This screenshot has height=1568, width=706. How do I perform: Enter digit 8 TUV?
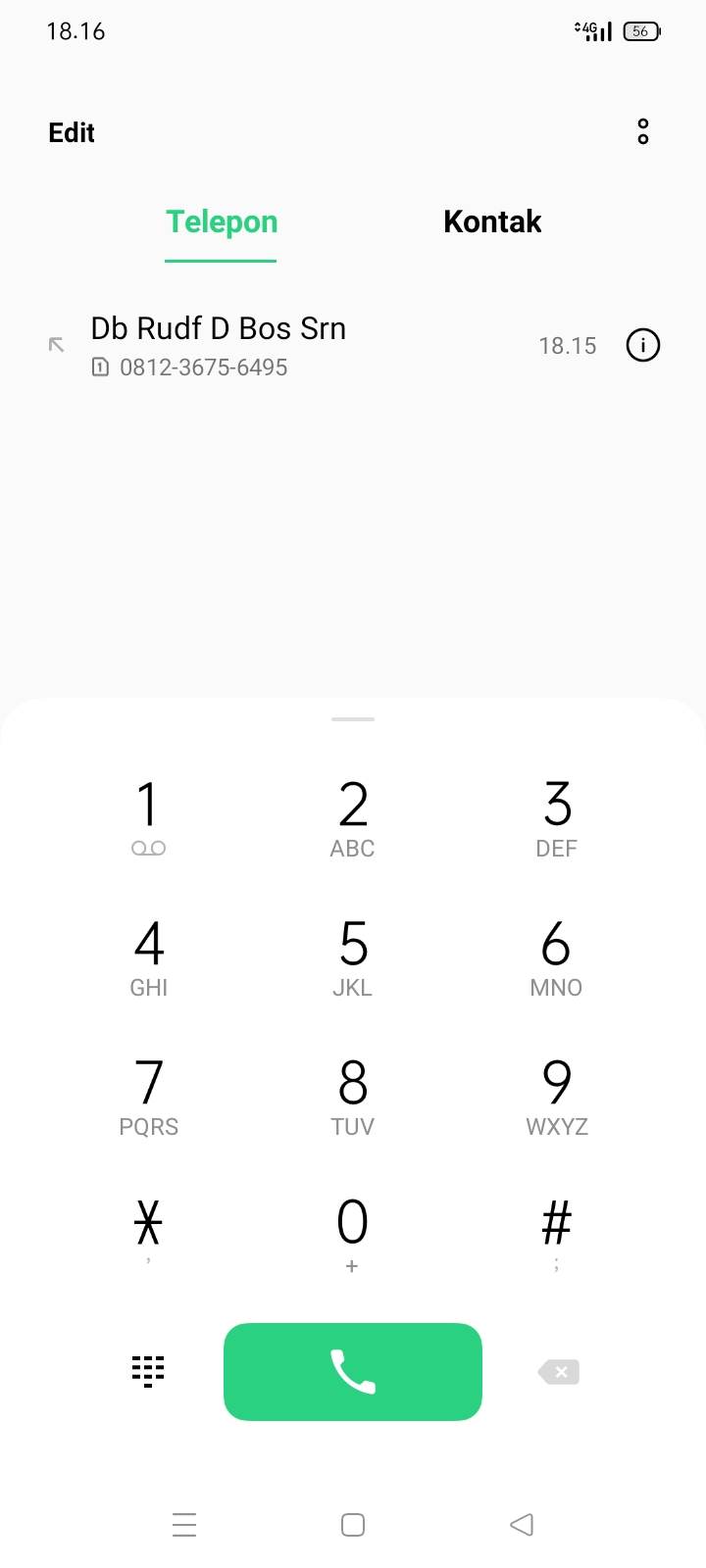coord(353,1096)
